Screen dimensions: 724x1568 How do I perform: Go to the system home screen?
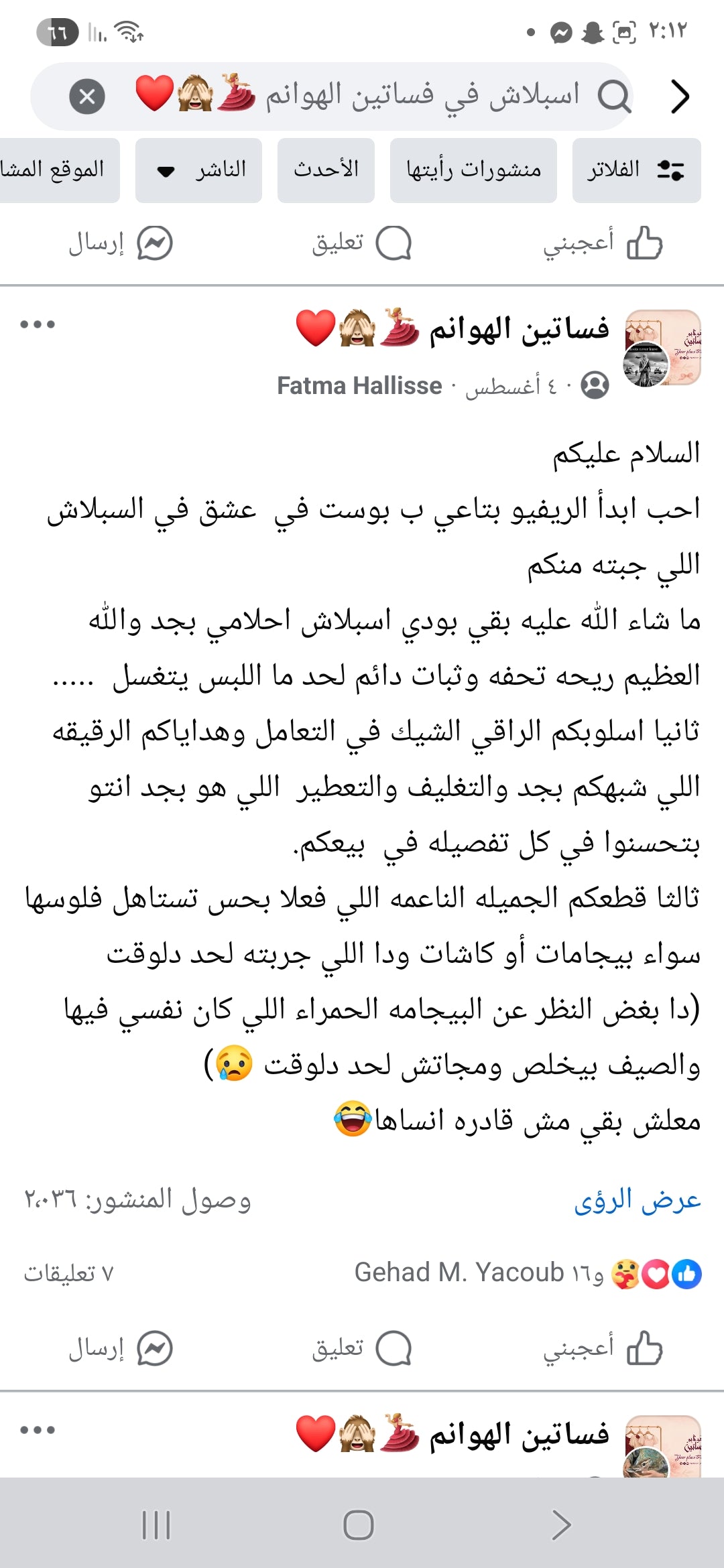(359, 1525)
